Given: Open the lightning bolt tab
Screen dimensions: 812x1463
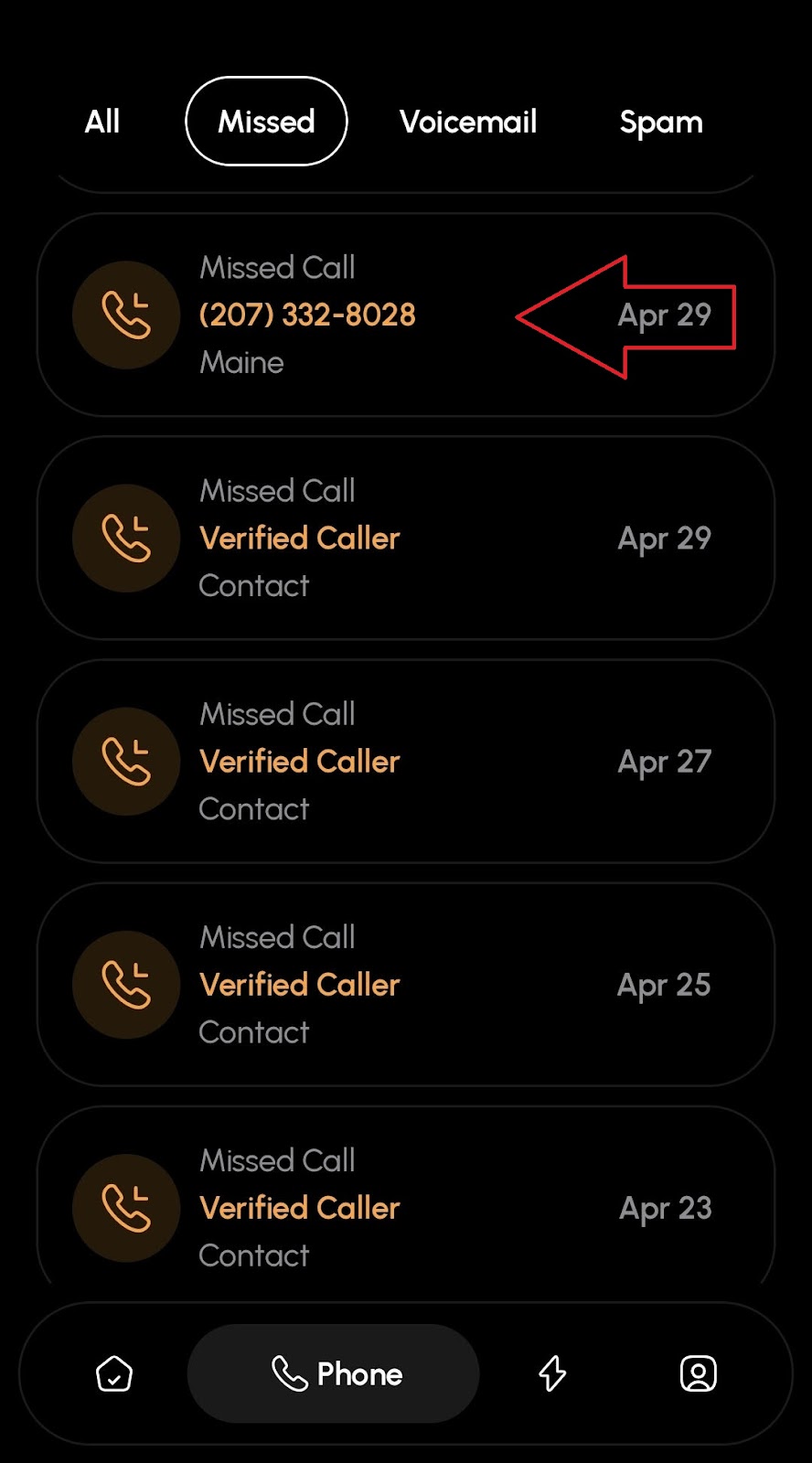Looking at the screenshot, I should click(x=552, y=1373).
